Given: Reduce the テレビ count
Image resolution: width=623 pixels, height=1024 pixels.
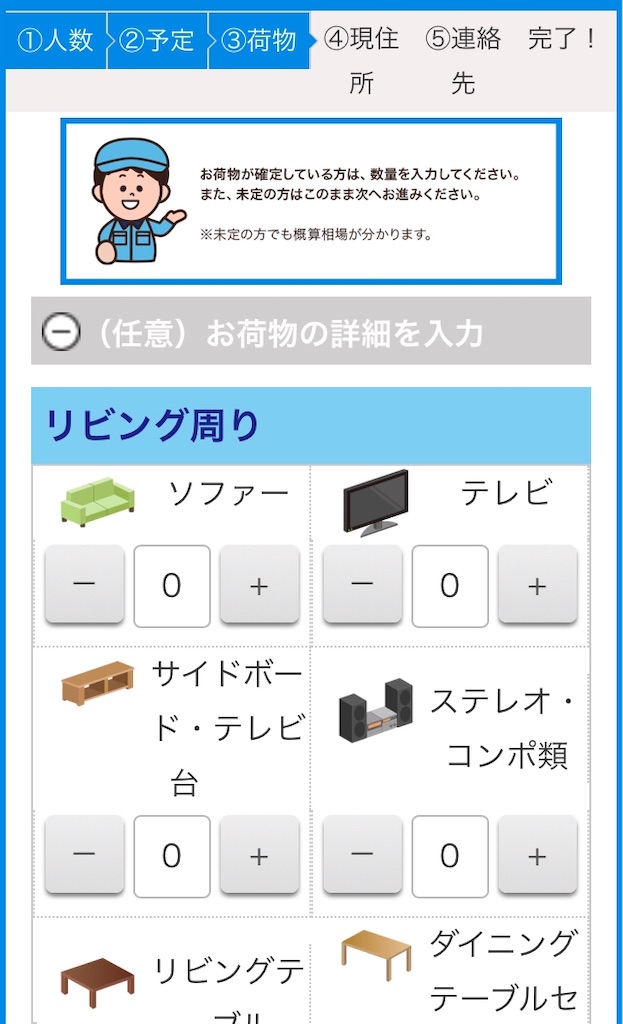Looking at the screenshot, I should pyautogui.click(x=362, y=586).
